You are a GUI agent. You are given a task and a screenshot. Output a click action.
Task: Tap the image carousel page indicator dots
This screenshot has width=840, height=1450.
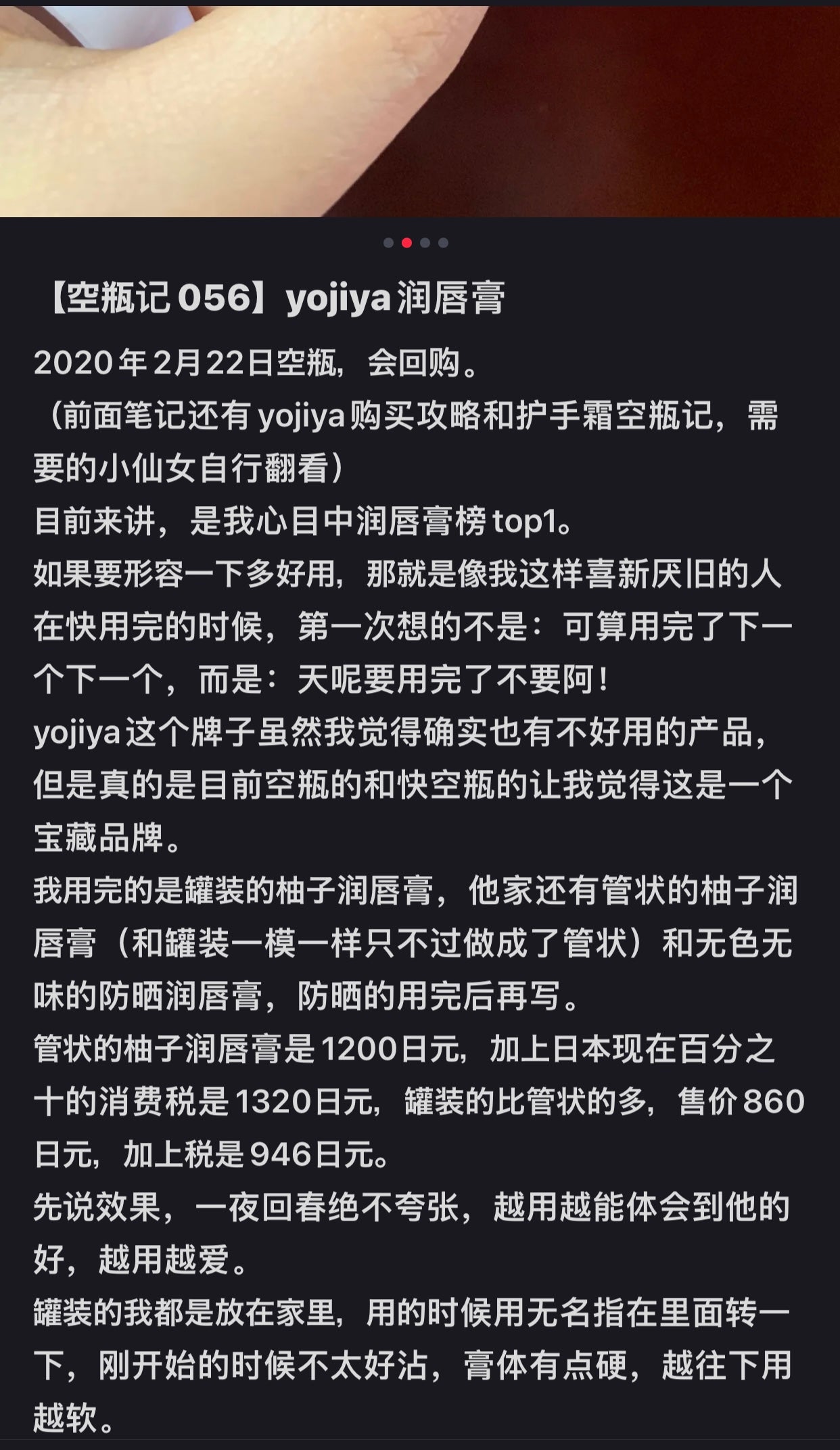tap(415, 243)
